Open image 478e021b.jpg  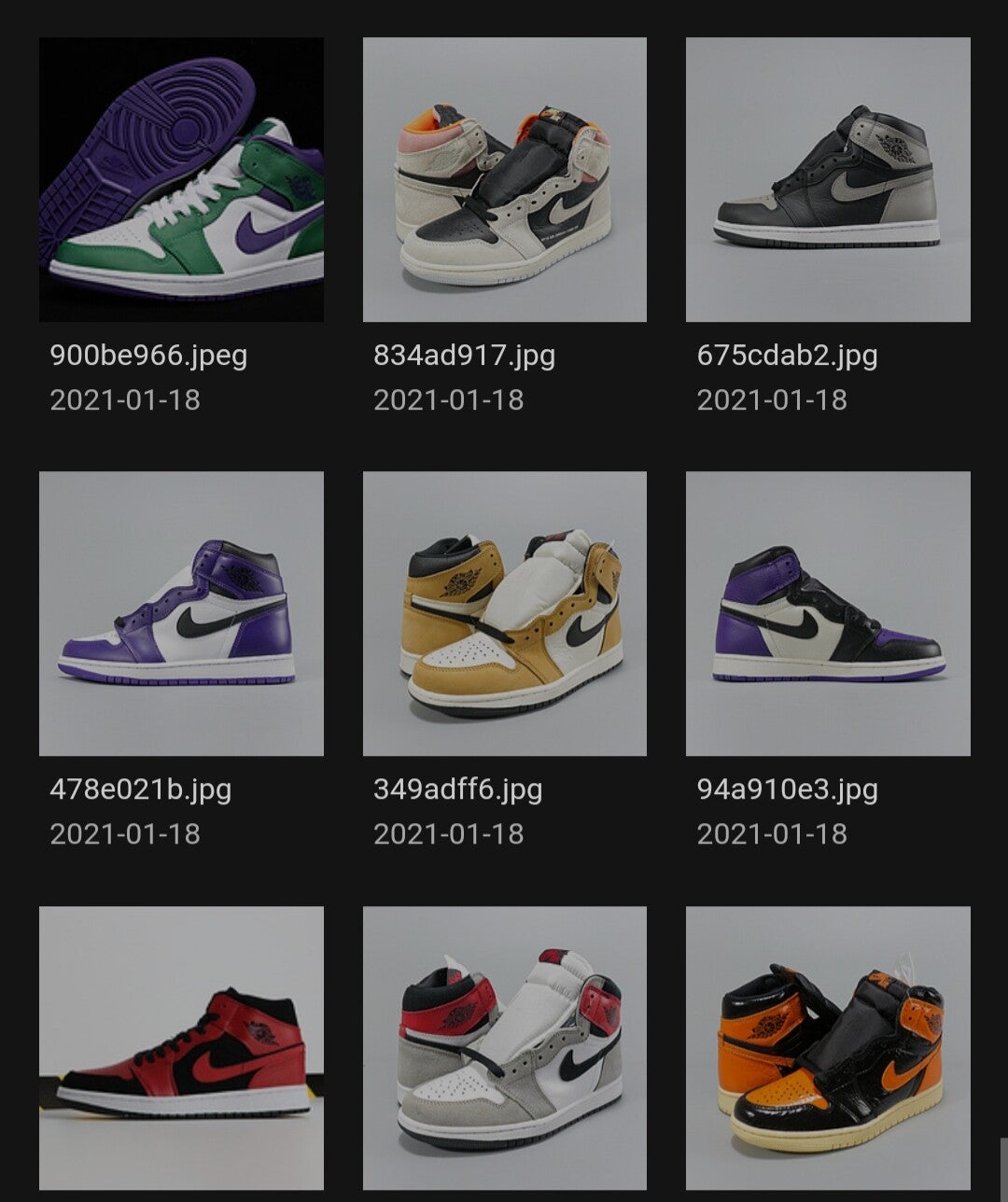tap(181, 613)
